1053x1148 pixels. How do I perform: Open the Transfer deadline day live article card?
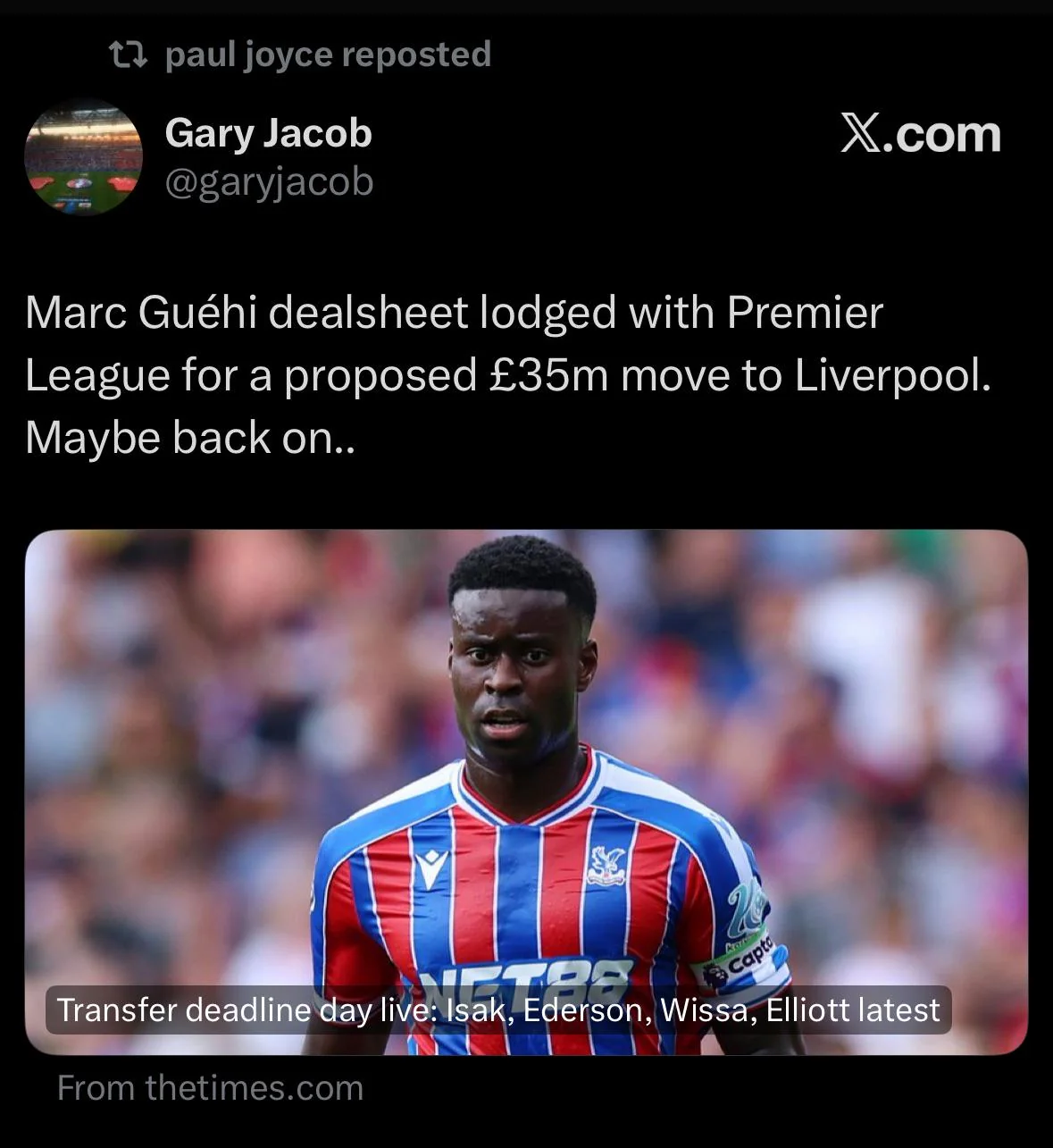click(x=526, y=792)
